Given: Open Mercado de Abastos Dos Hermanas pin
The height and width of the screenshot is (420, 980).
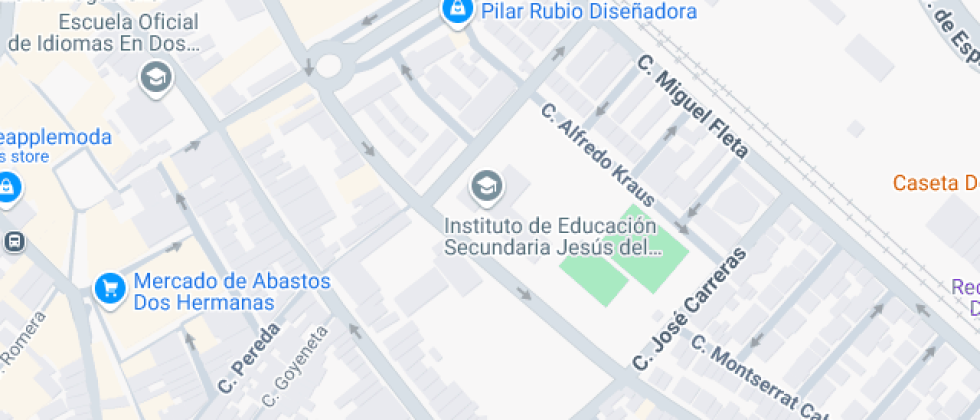Looking at the screenshot, I should (x=111, y=290).
